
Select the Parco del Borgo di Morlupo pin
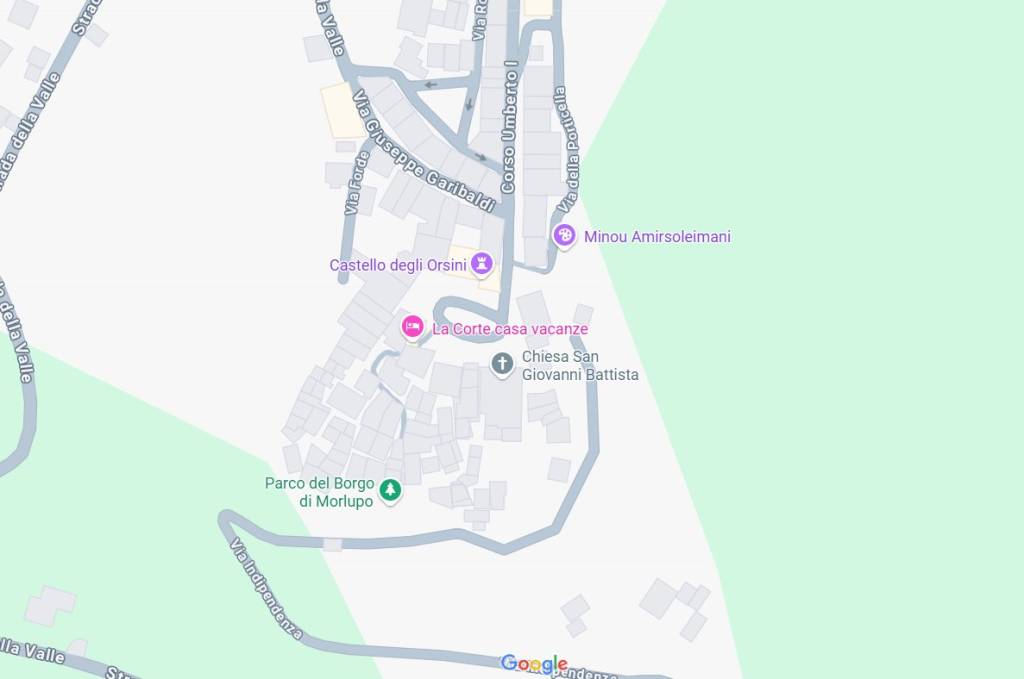click(x=390, y=490)
